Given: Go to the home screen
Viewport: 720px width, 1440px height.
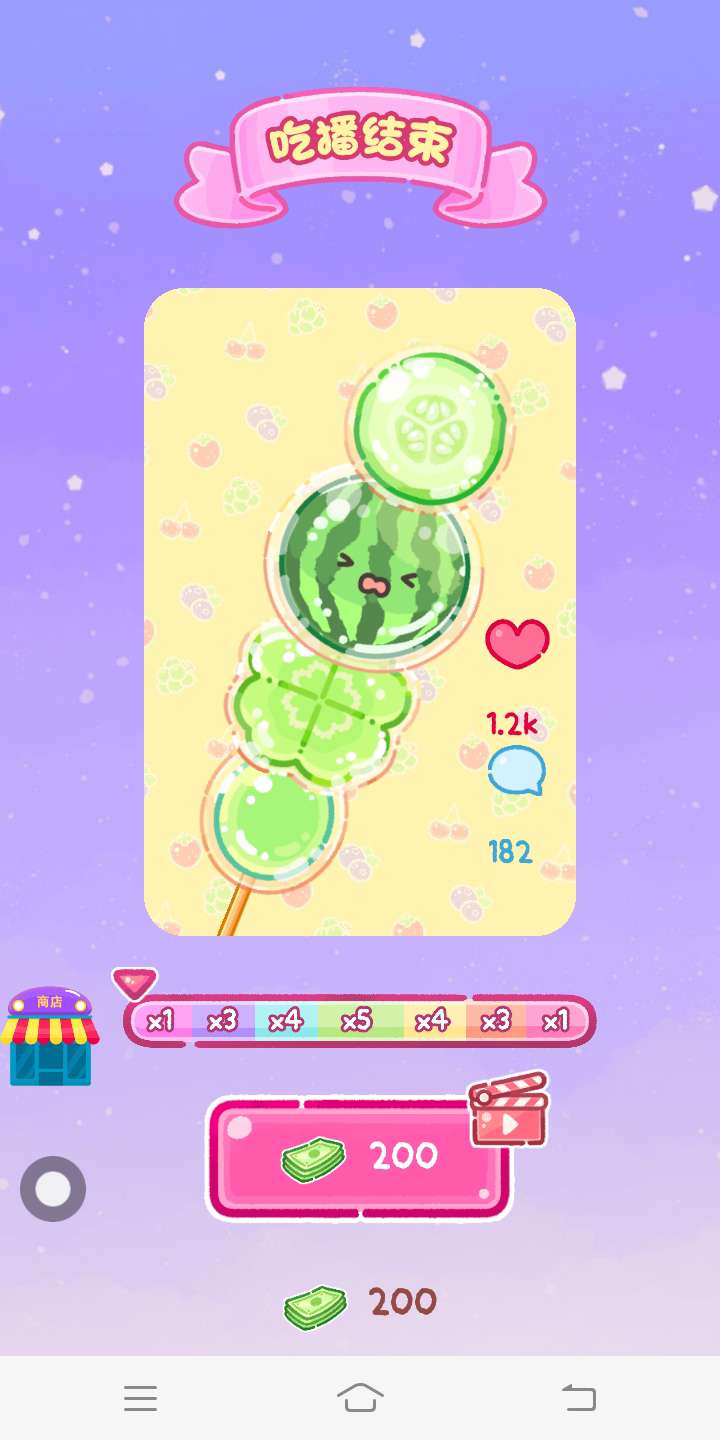Looking at the screenshot, I should [x=360, y=1397].
